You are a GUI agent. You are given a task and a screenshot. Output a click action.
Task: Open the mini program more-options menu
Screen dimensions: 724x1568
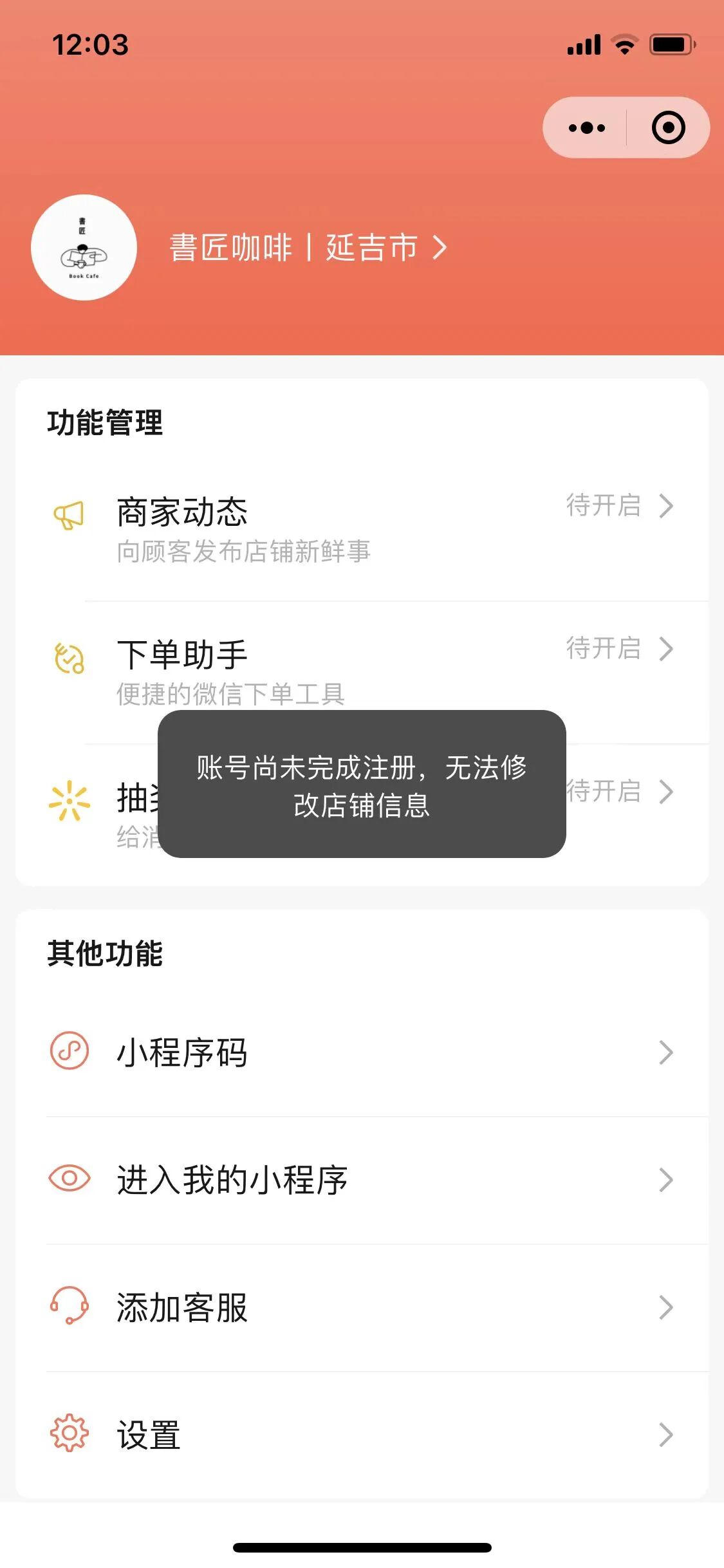(586, 127)
